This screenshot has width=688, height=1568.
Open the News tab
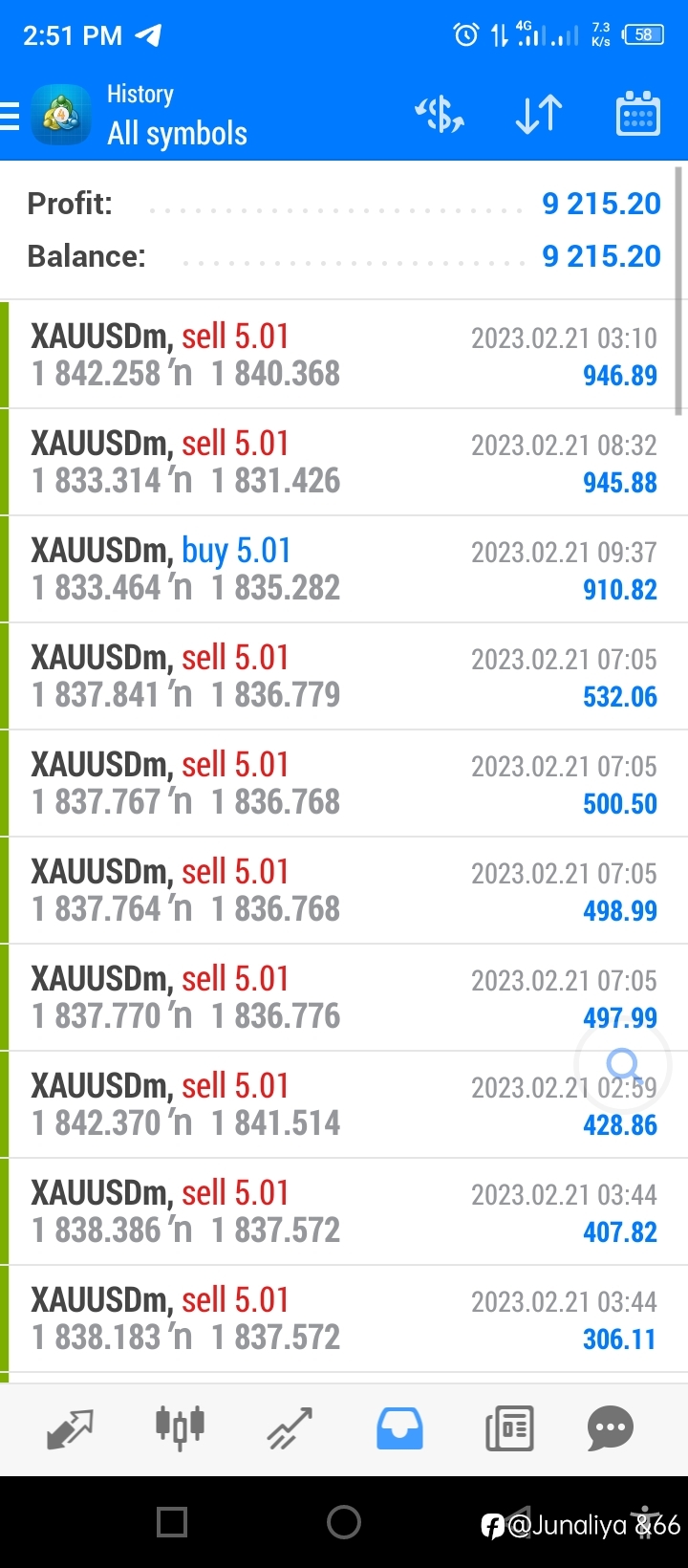click(509, 1429)
